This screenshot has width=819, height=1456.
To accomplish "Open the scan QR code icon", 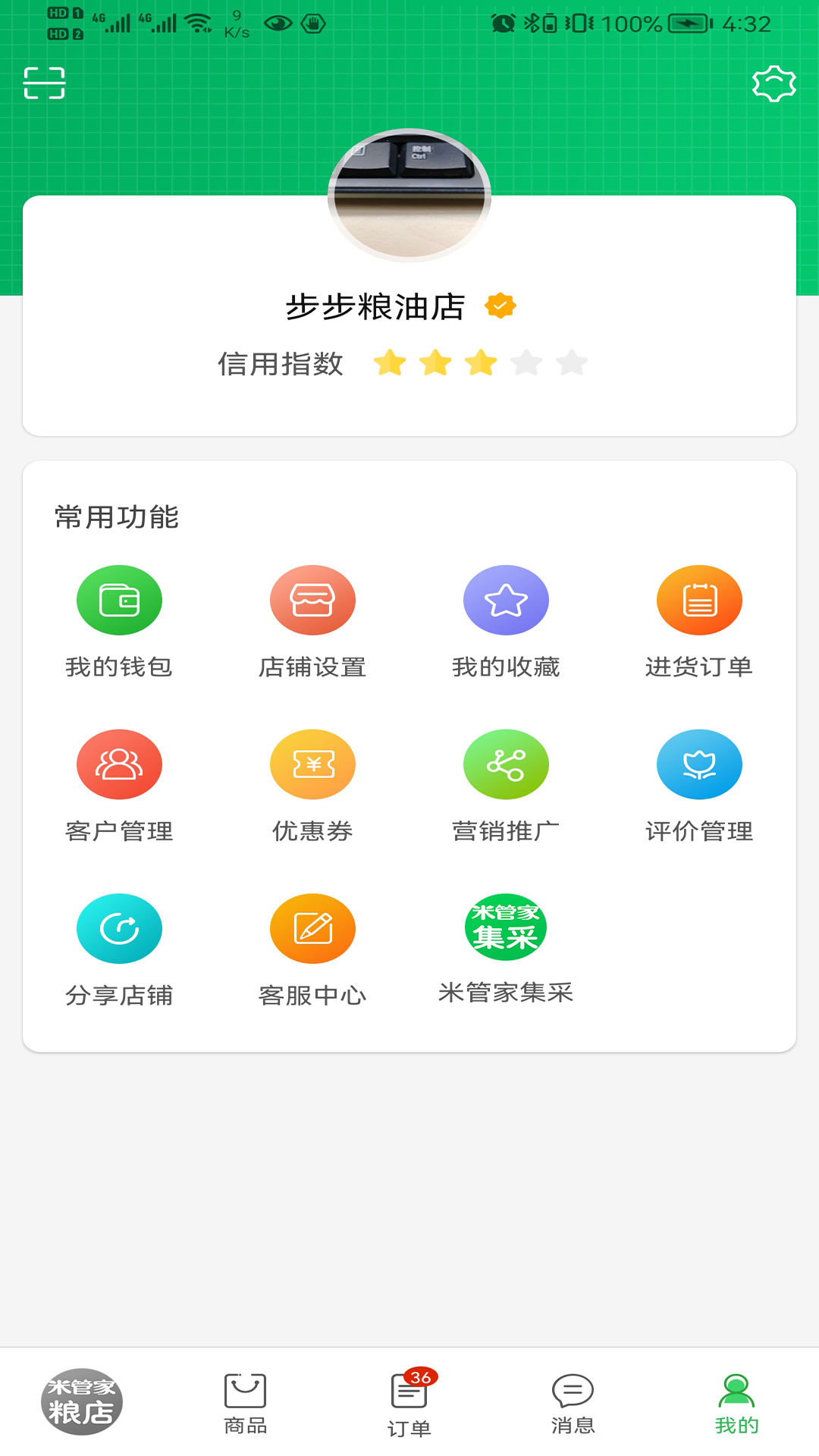I will (45, 83).
